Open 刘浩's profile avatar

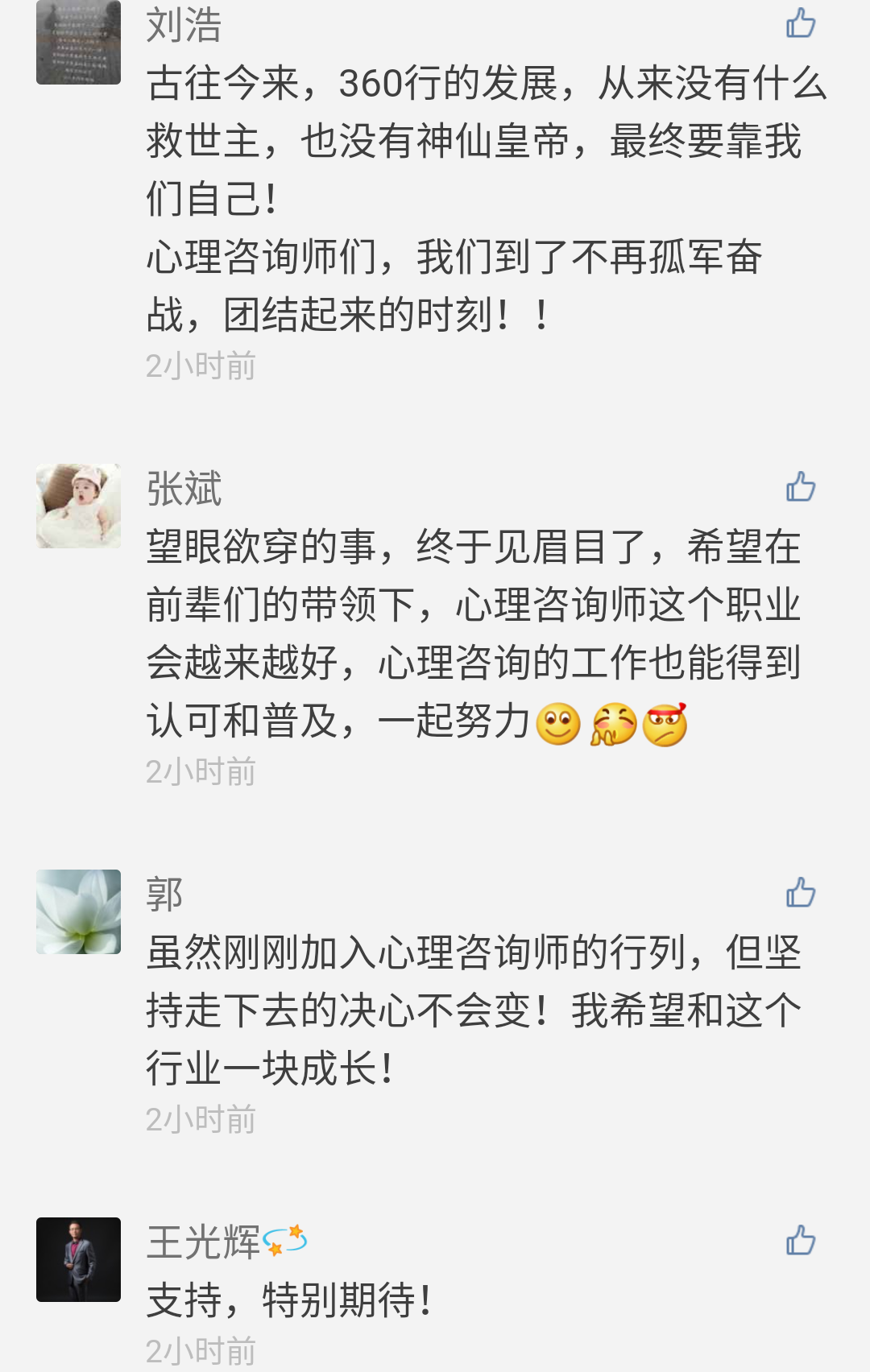point(78,42)
